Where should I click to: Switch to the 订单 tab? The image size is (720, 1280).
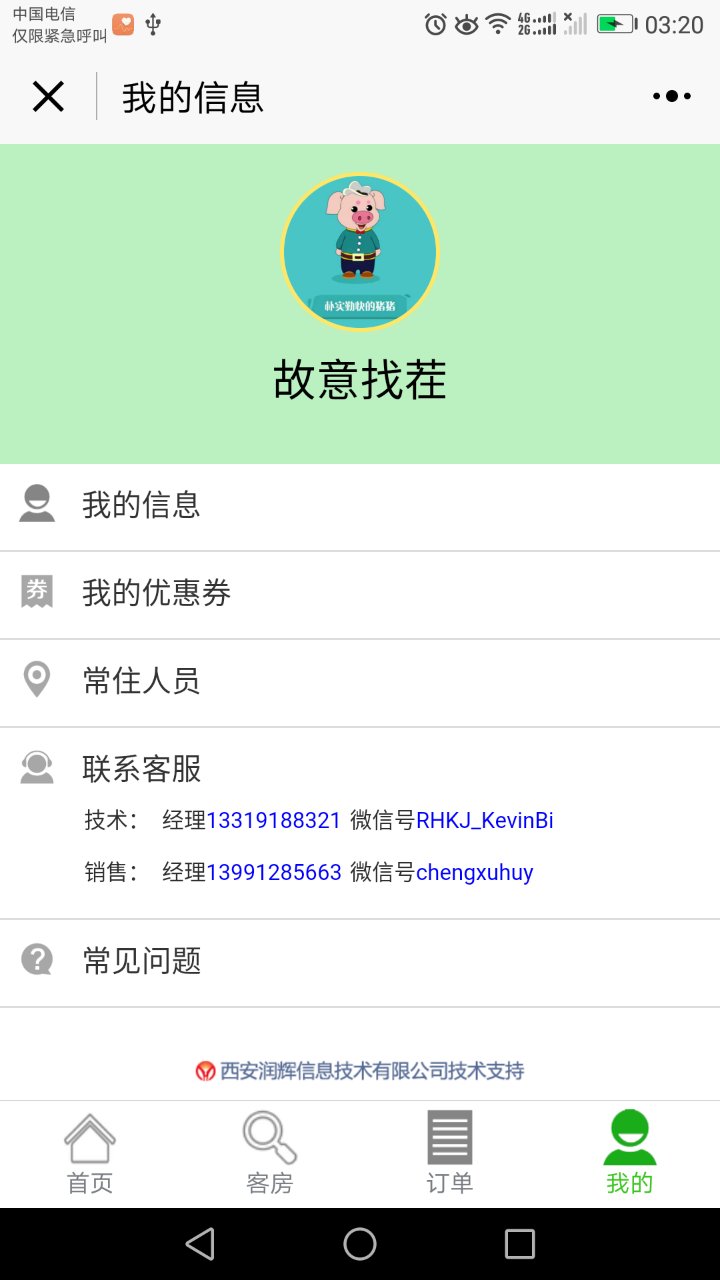(450, 1154)
